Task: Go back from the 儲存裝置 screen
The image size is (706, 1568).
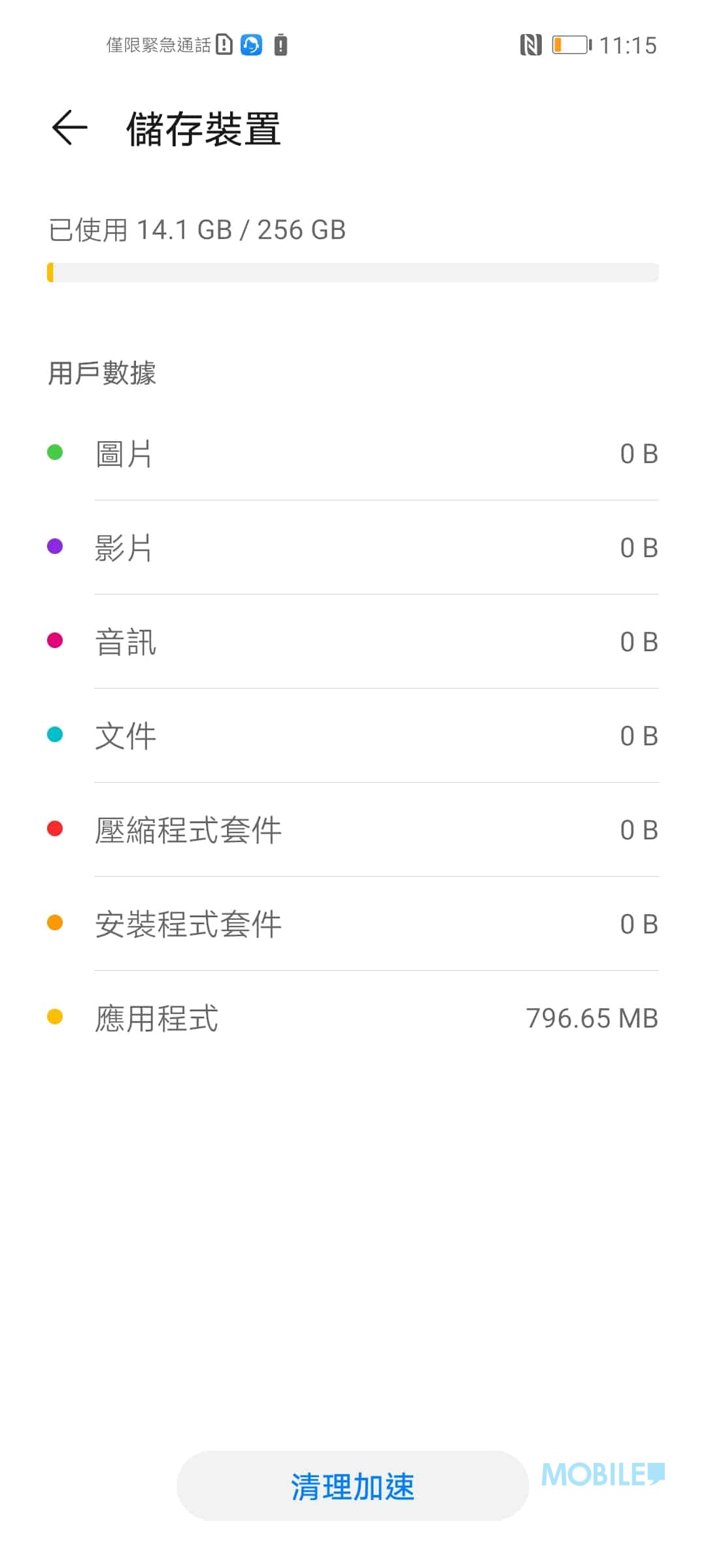Action: [x=69, y=127]
